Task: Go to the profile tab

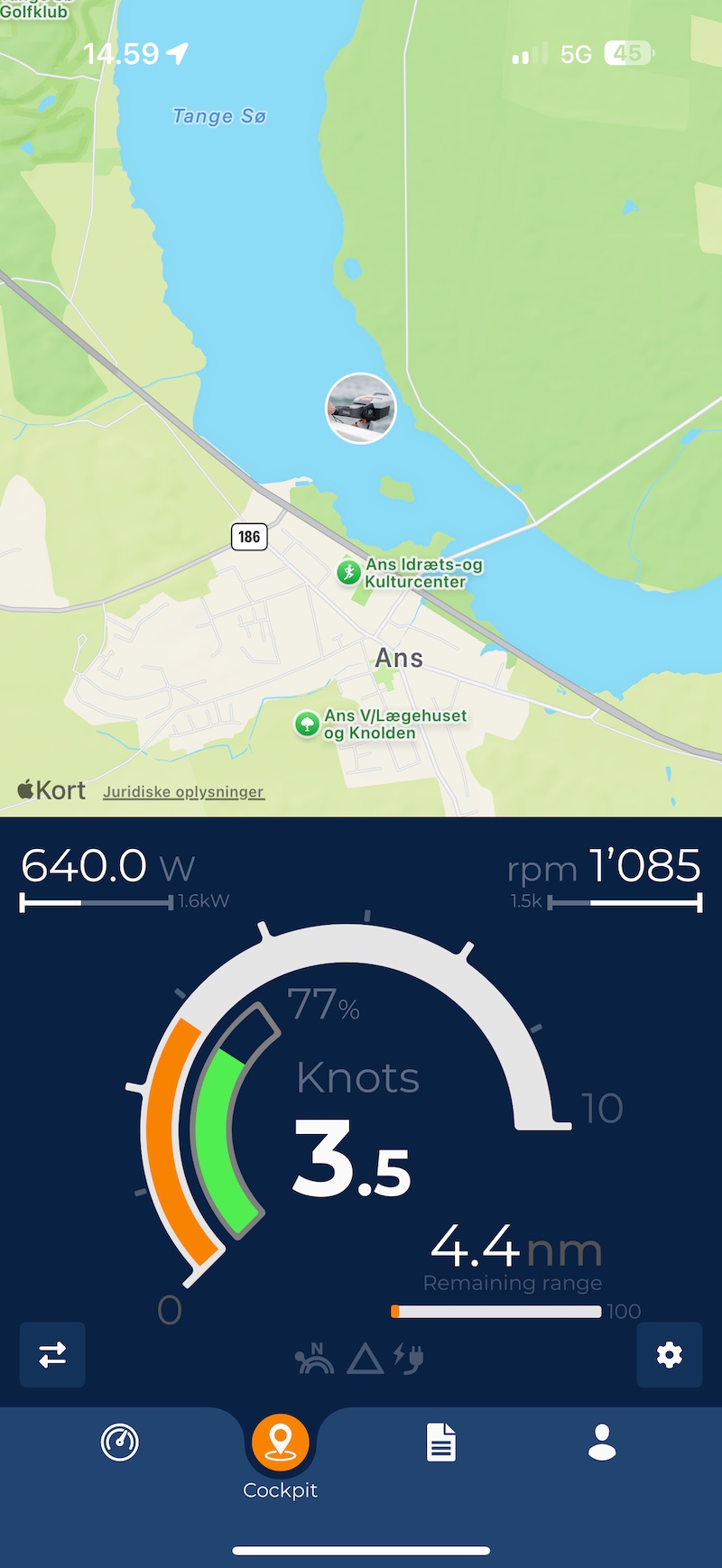Action: (602, 1442)
